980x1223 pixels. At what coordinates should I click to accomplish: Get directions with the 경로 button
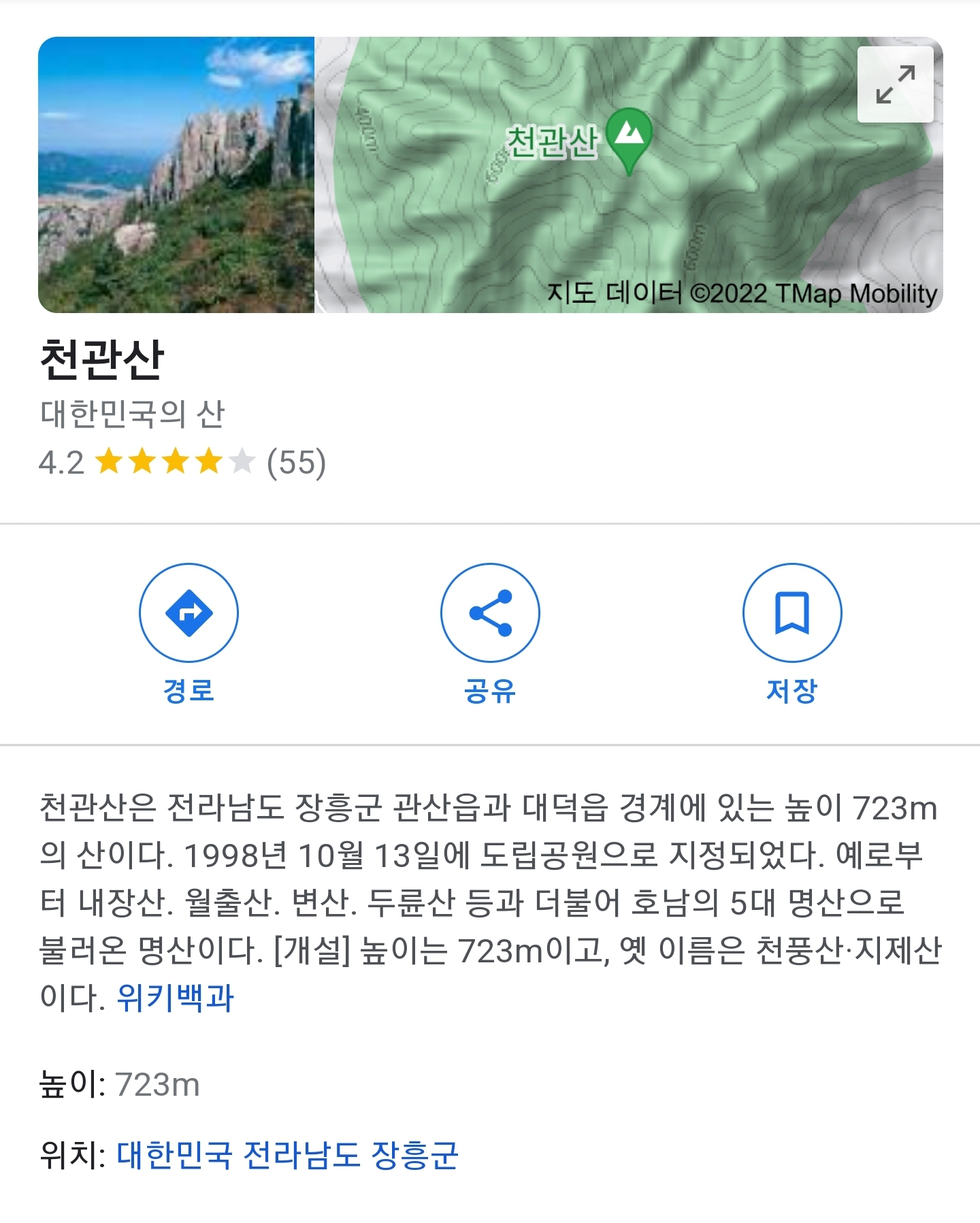click(189, 613)
